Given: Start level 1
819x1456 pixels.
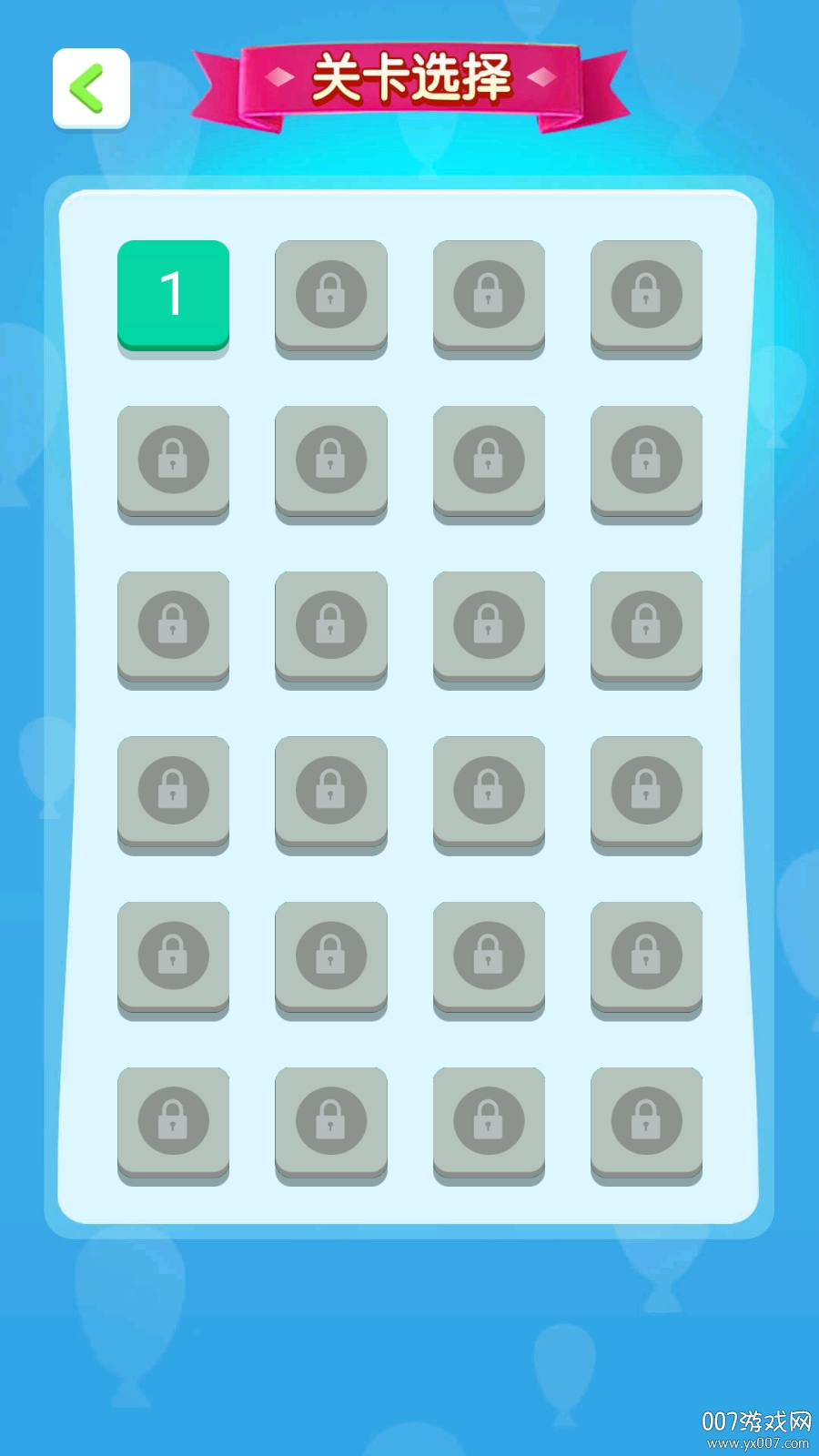Looking at the screenshot, I should 173,295.
